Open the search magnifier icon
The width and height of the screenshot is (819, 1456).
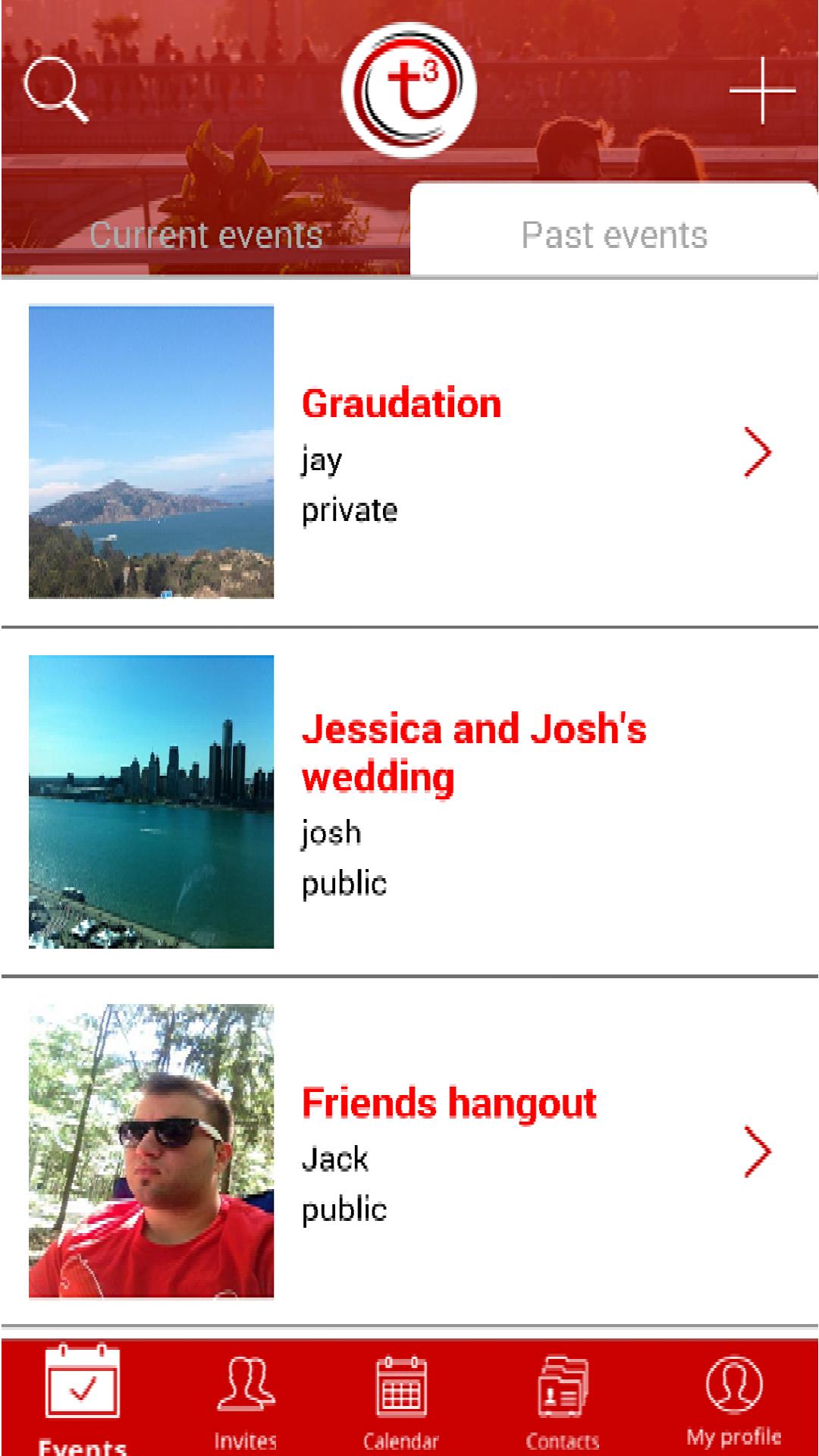click(x=56, y=91)
